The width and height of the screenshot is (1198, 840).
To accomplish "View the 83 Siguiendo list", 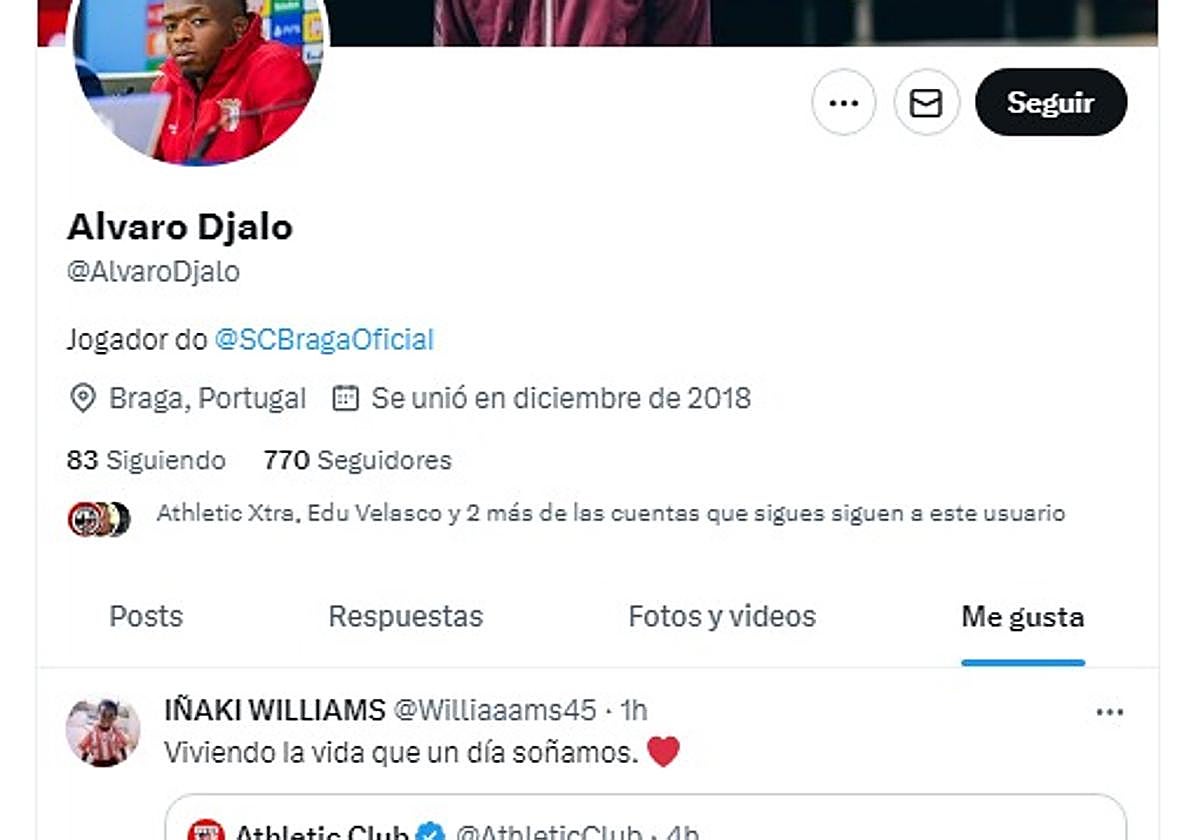I will click(x=146, y=460).
